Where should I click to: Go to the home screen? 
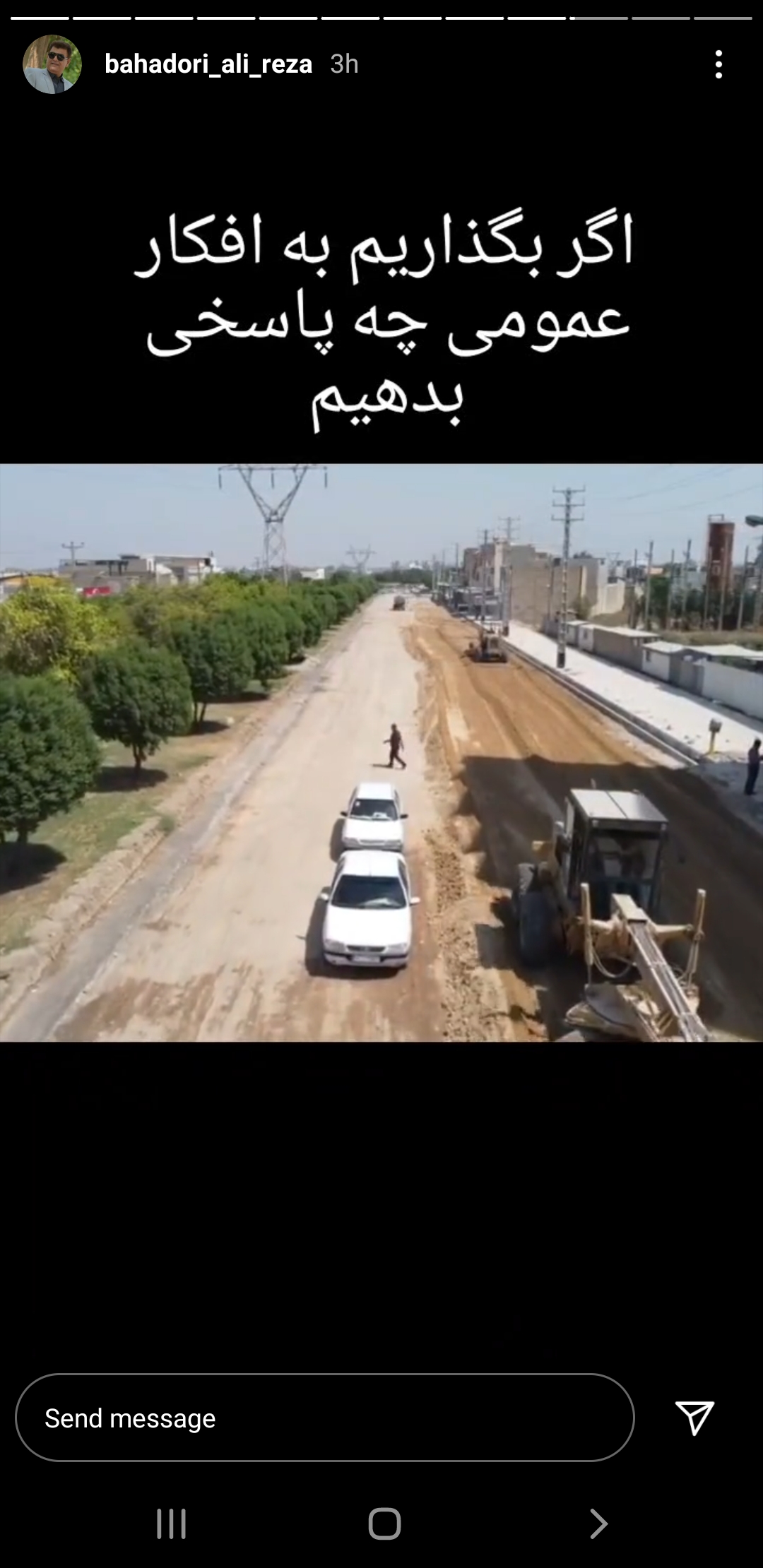click(384, 1524)
